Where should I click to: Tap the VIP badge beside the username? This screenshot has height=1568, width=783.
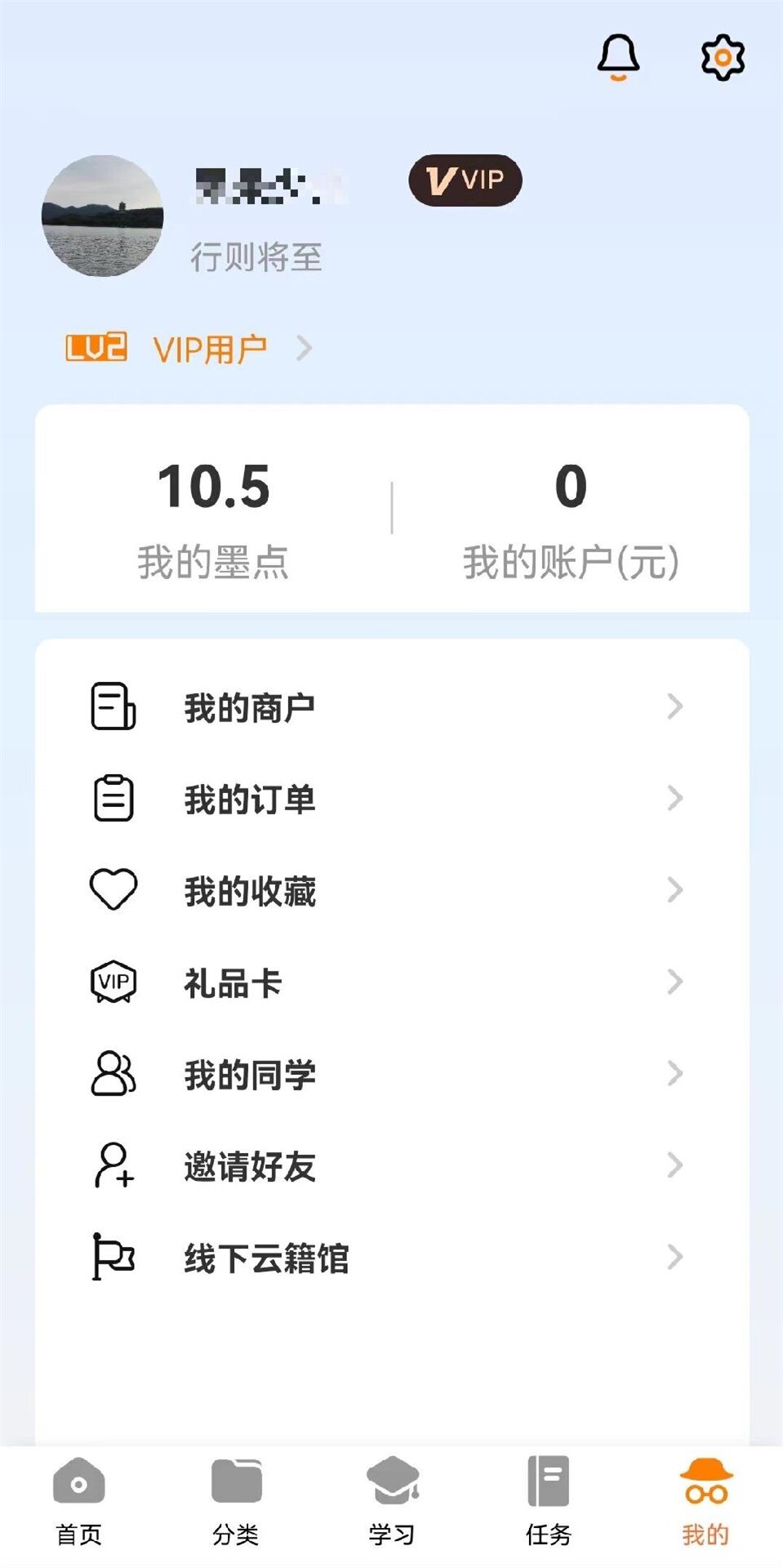465,180
